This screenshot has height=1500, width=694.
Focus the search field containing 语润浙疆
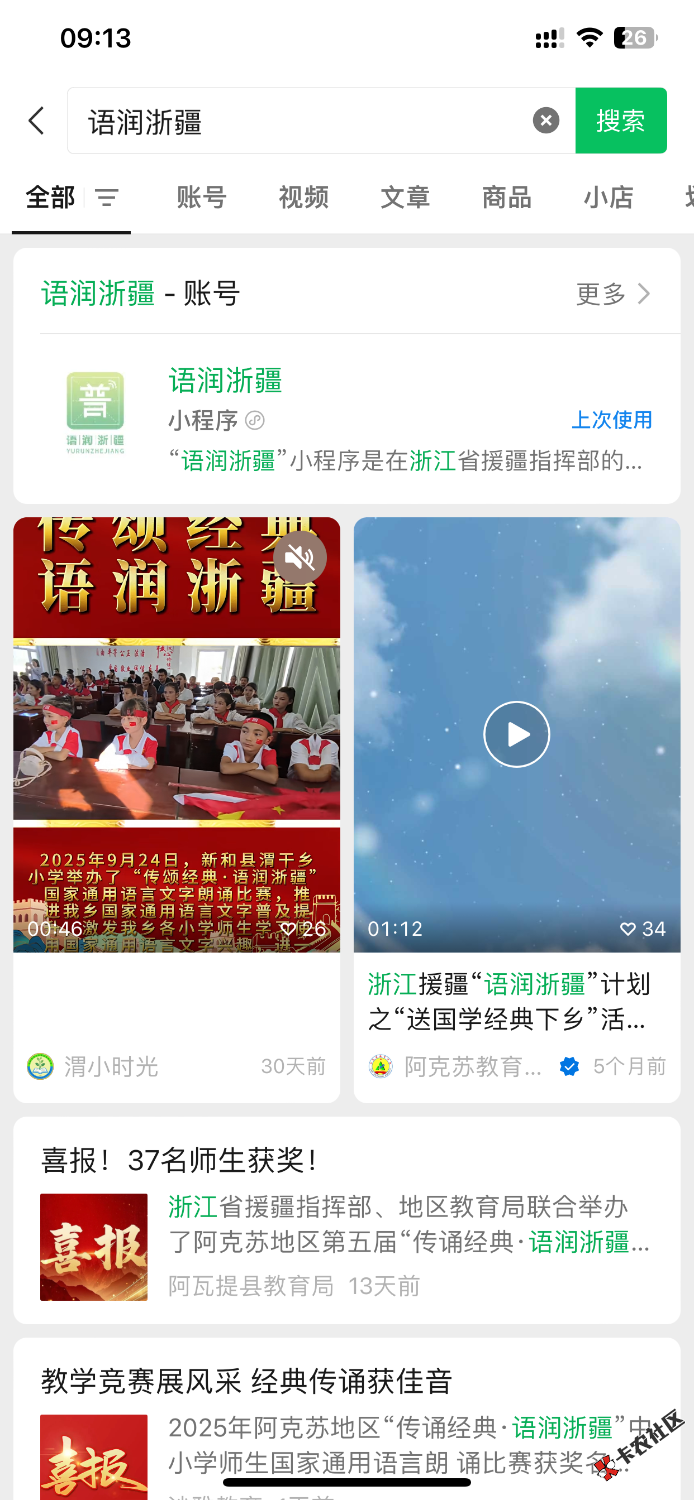pos(300,121)
